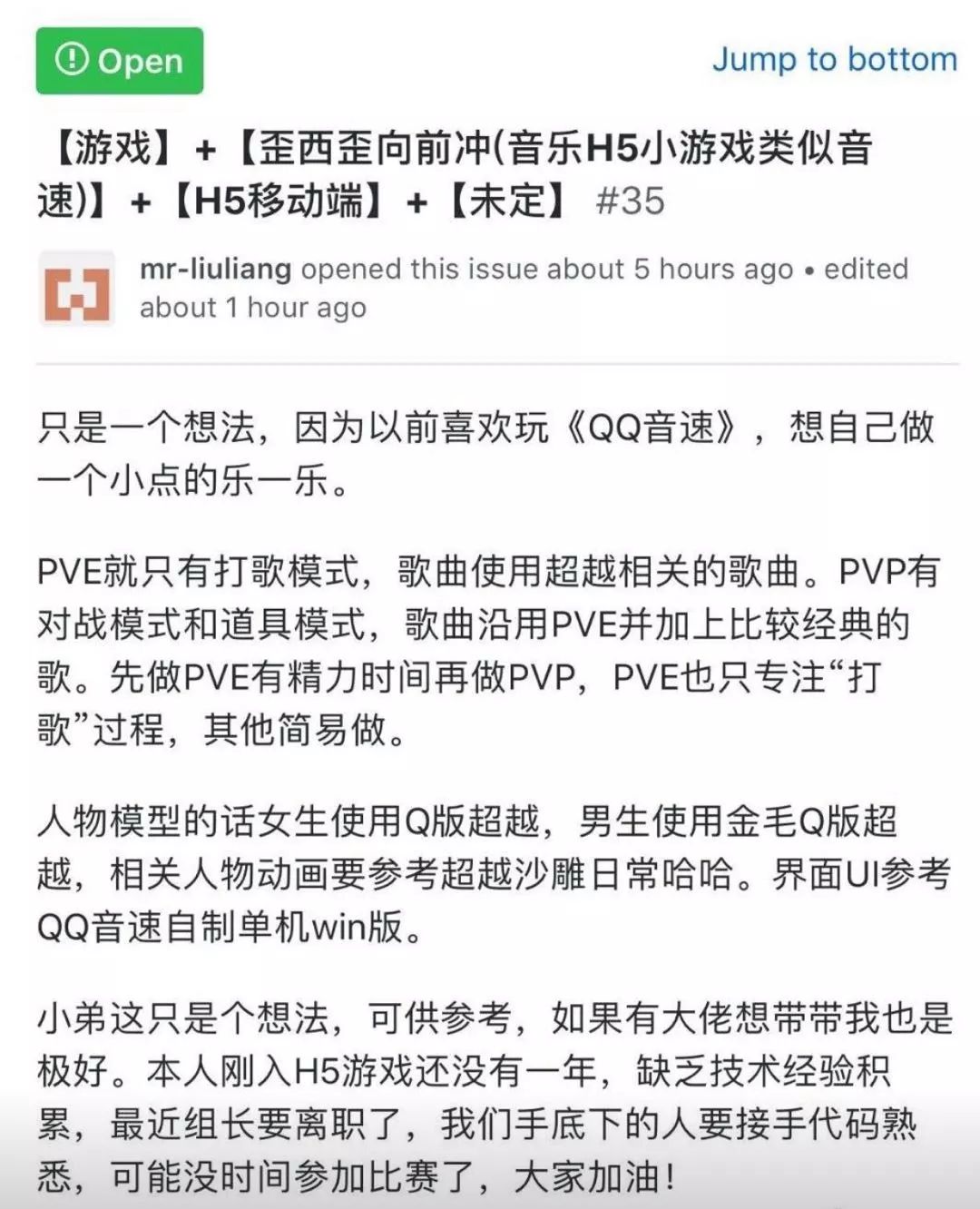This screenshot has height=1209, width=980.
Task: Open mr-liuliang's profile from username
Action: click(x=216, y=270)
